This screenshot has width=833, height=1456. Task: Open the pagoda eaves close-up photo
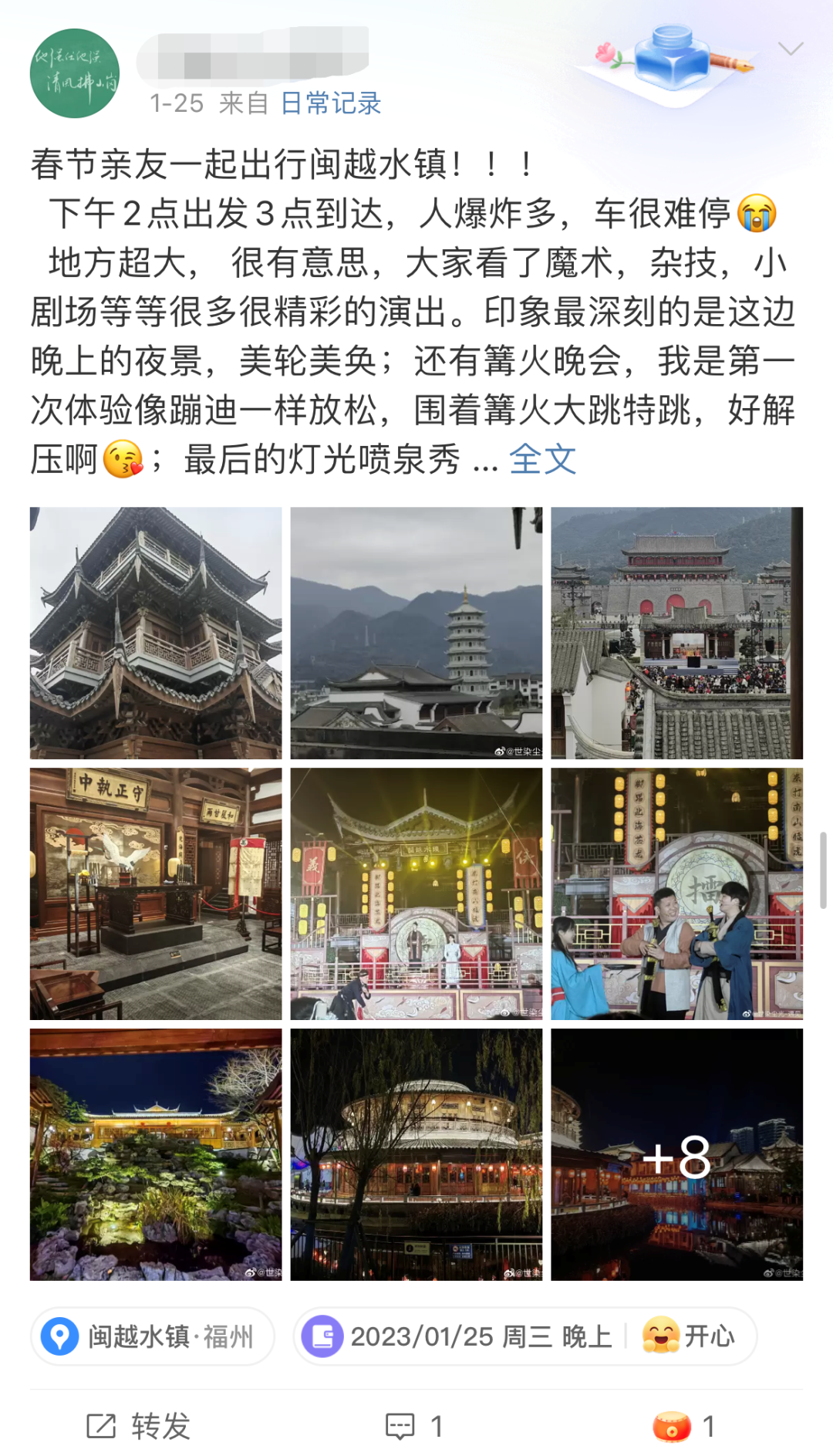point(156,633)
